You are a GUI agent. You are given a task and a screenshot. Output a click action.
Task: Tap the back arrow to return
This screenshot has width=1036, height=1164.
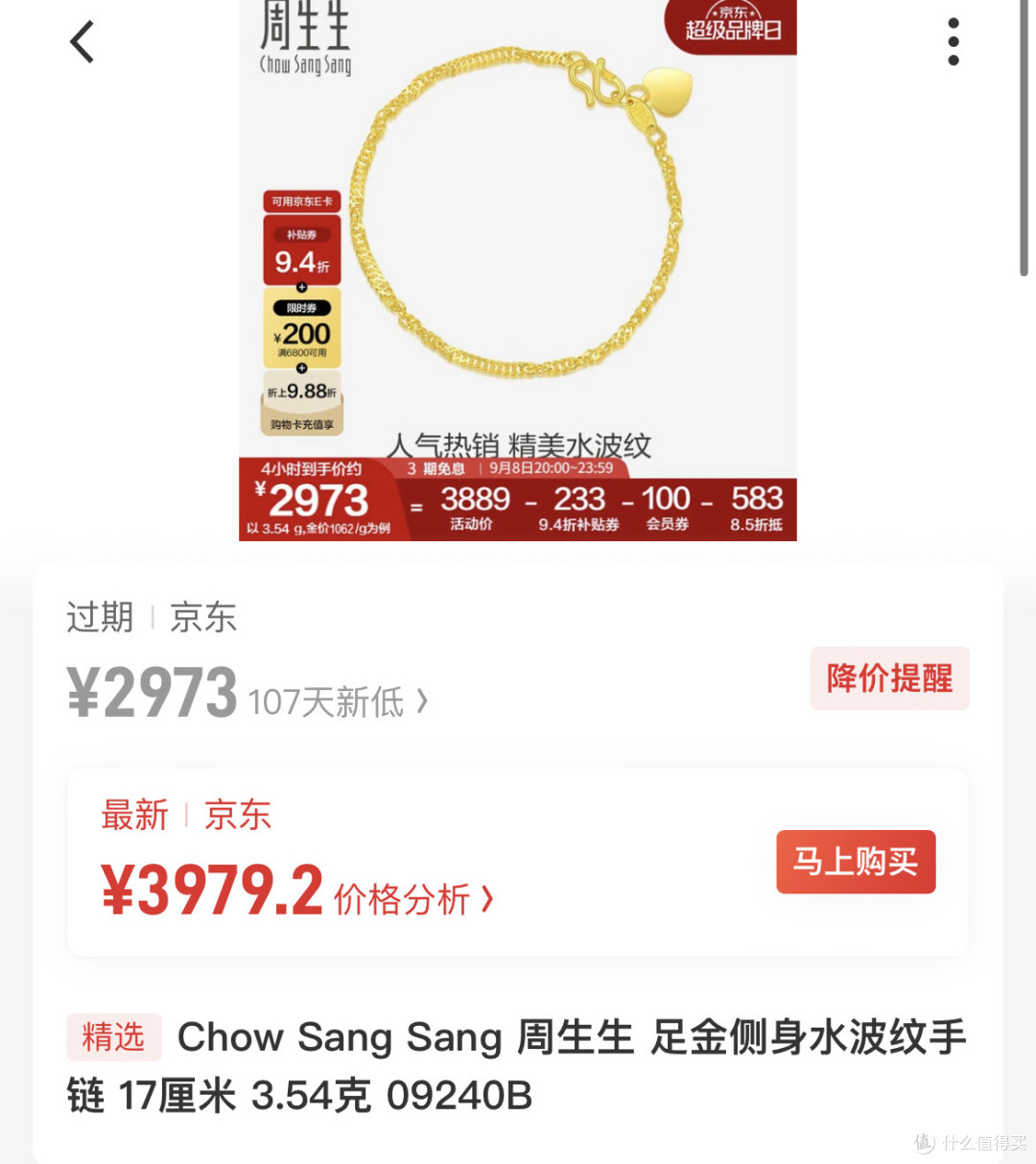(x=82, y=42)
